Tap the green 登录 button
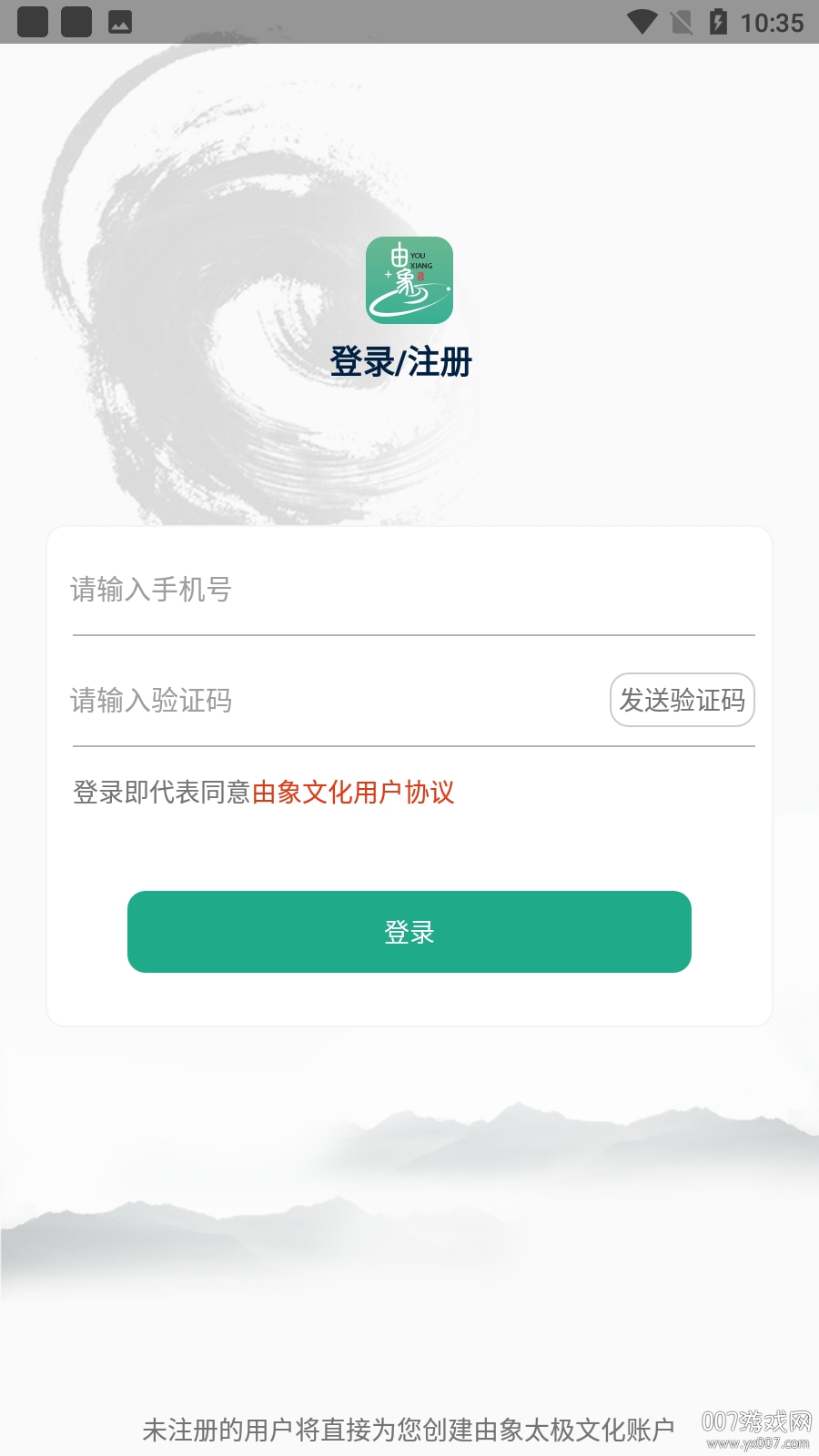 coord(409,932)
